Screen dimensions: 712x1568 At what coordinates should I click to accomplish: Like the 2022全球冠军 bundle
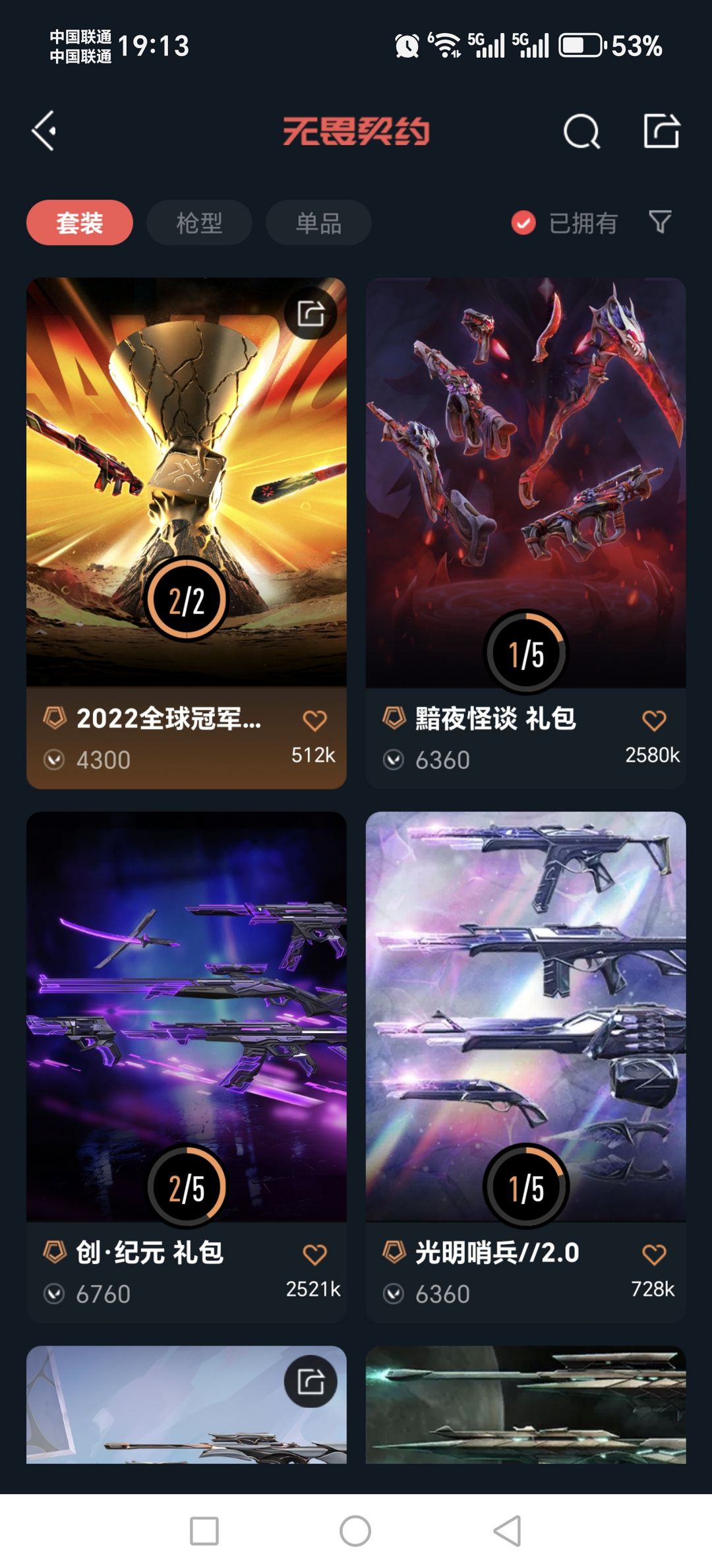click(314, 720)
